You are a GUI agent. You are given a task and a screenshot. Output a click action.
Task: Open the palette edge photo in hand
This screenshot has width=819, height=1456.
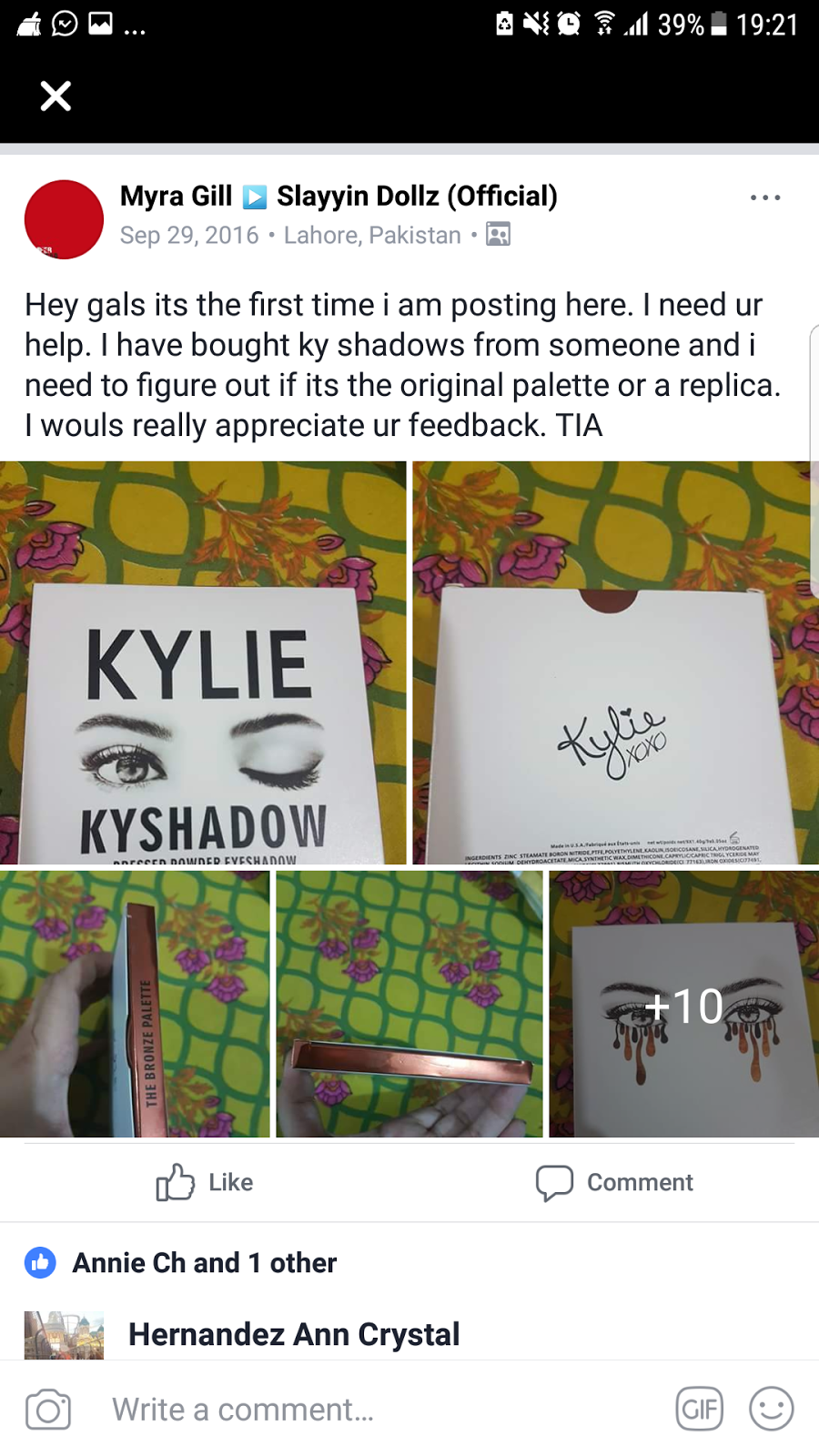click(x=409, y=1004)
